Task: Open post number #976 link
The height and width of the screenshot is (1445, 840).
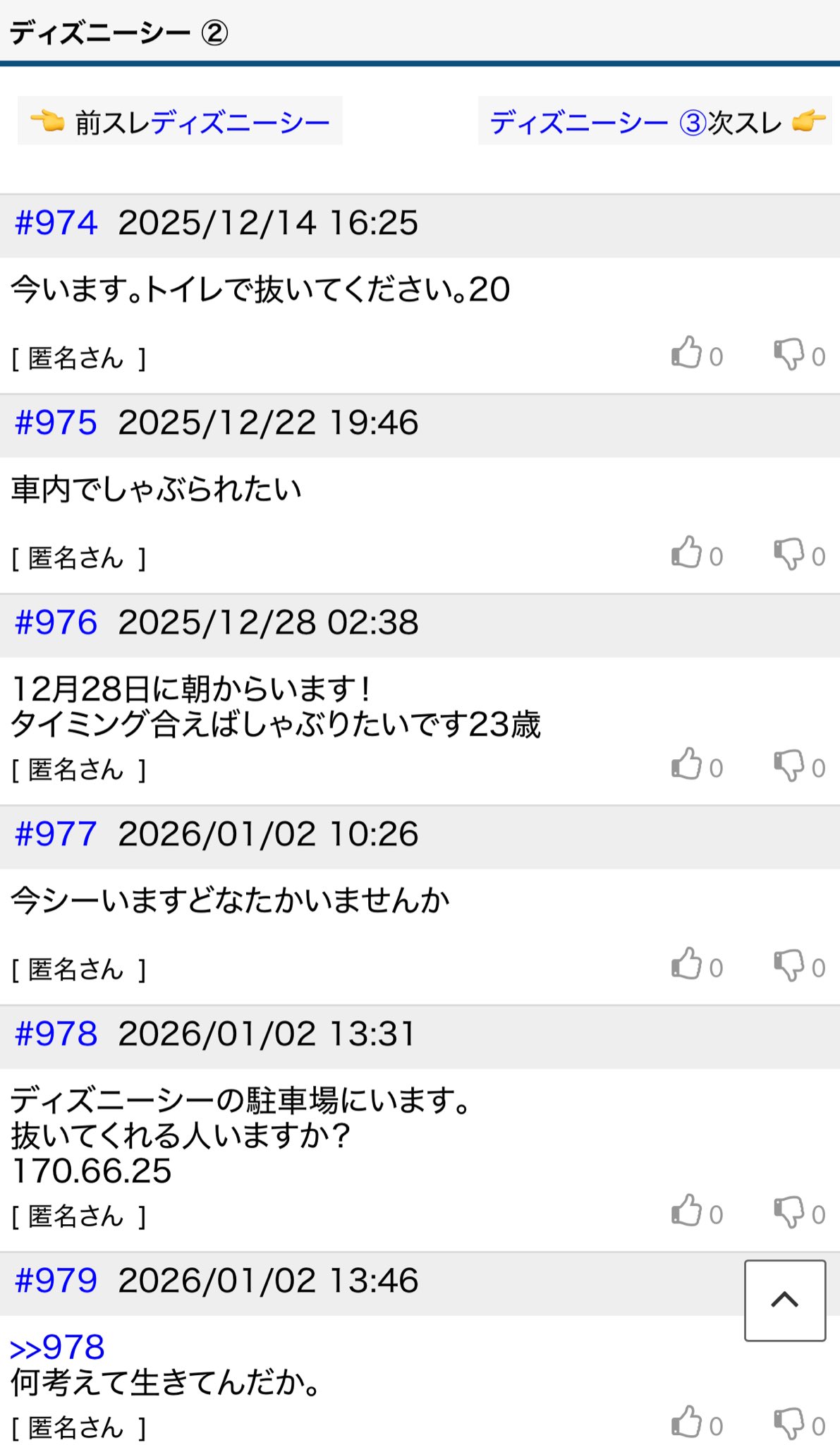Action: [56, 622]
